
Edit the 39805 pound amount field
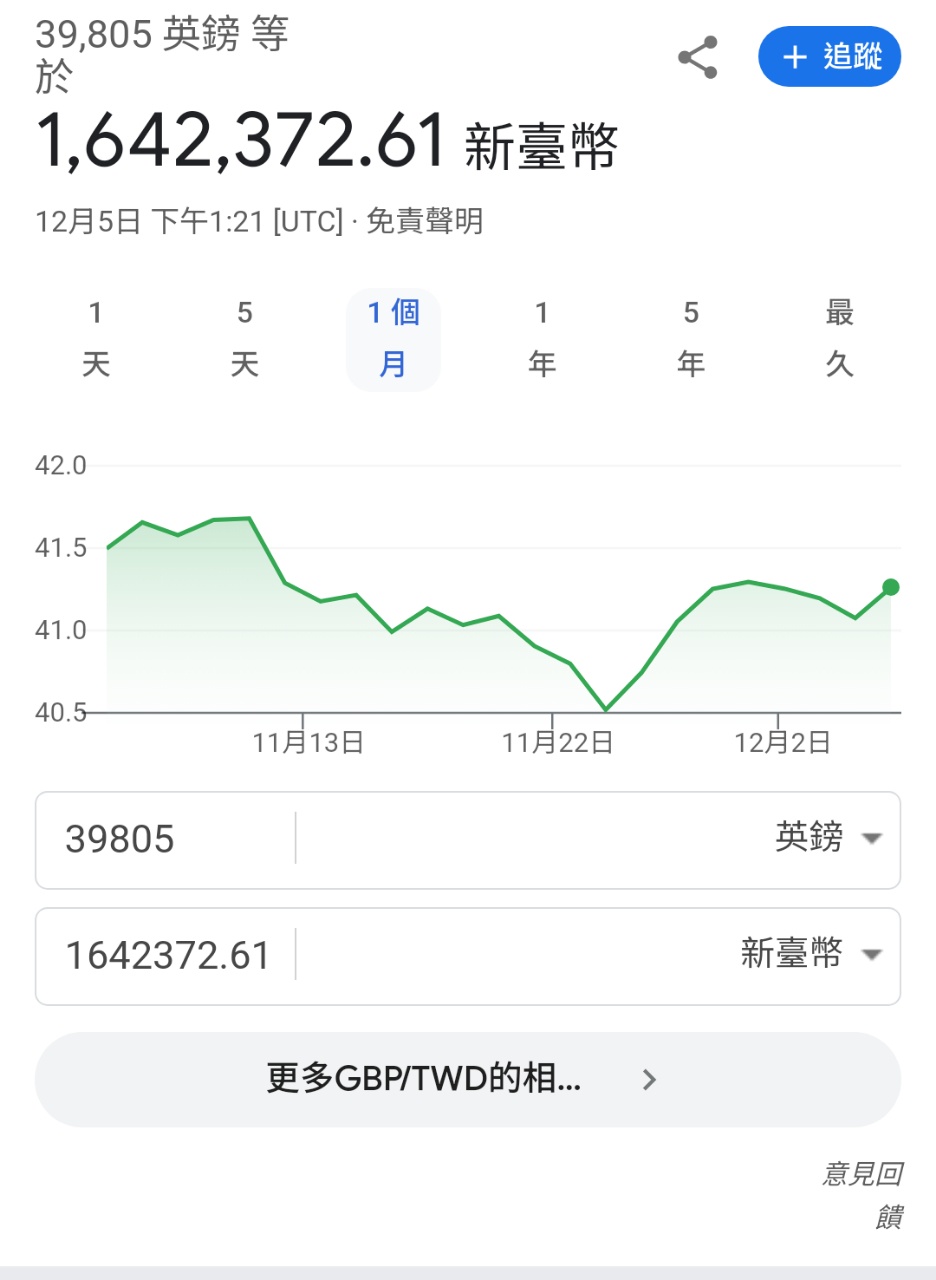pyautogui.click(x=165, y=839)
